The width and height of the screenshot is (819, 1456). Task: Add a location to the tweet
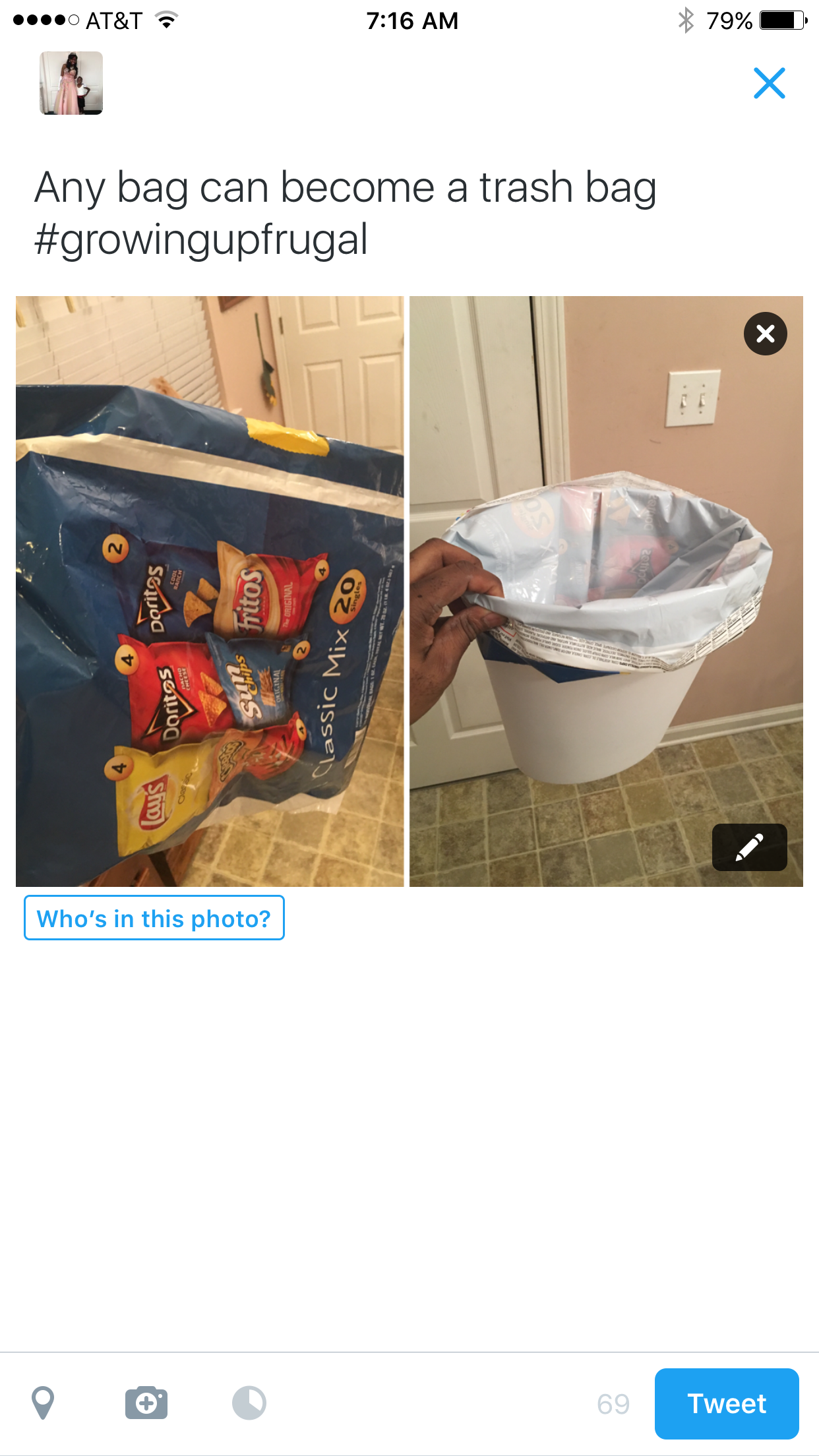click(x=43, y=1403)
